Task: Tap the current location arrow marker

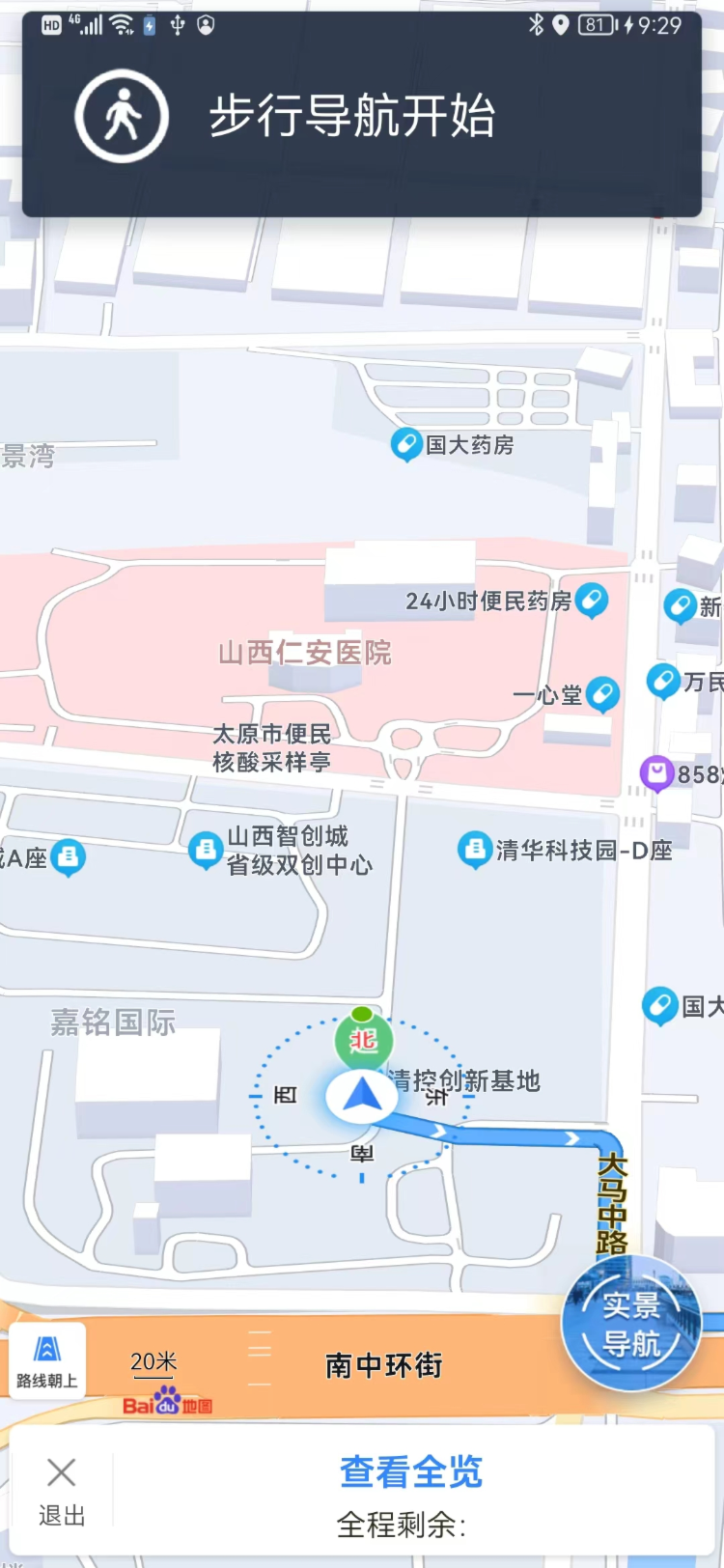Action: click(x=361, y=1096)
